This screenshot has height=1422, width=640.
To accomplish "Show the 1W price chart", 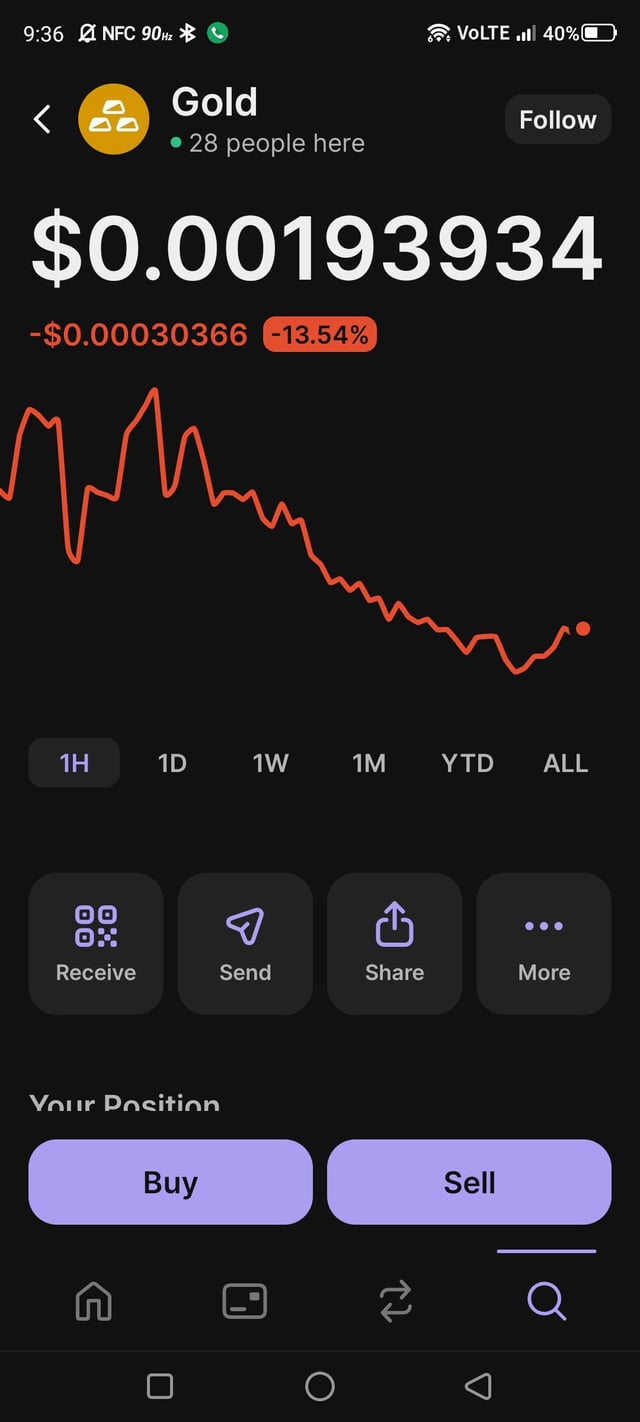I will point(270,763).
